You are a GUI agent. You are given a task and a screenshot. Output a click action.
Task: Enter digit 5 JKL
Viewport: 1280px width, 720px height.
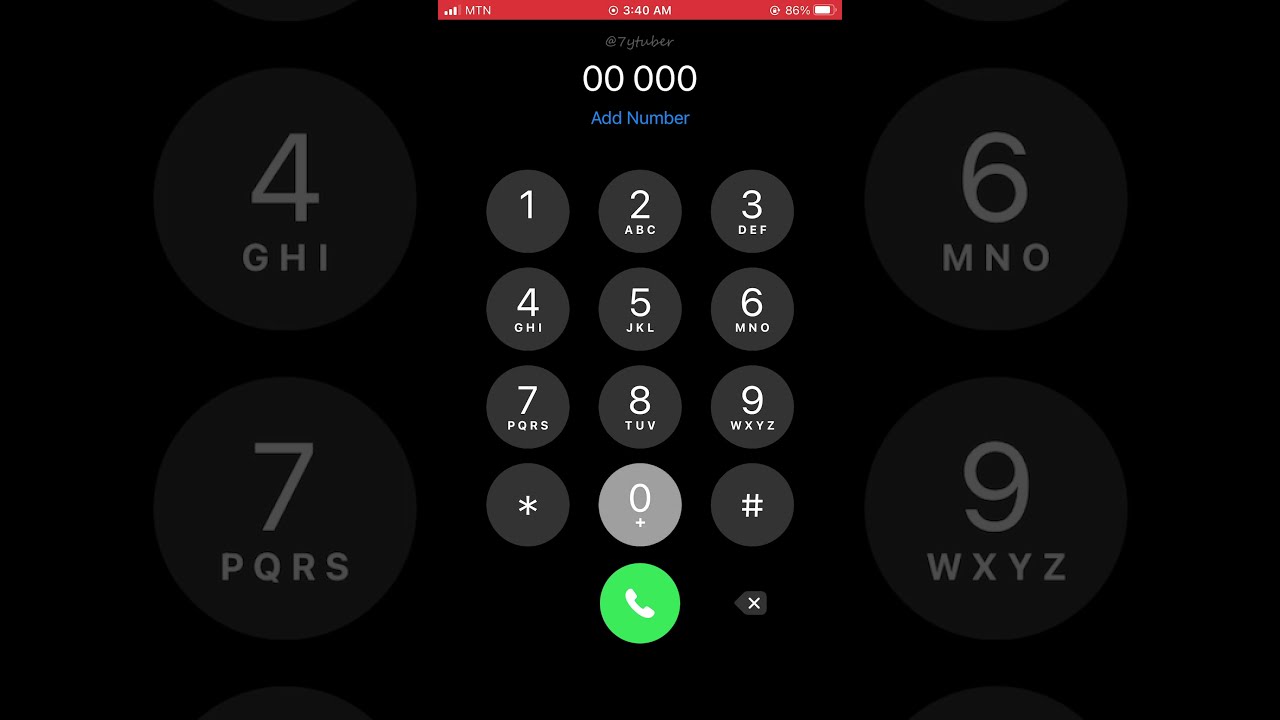click(x=640, y=309)
